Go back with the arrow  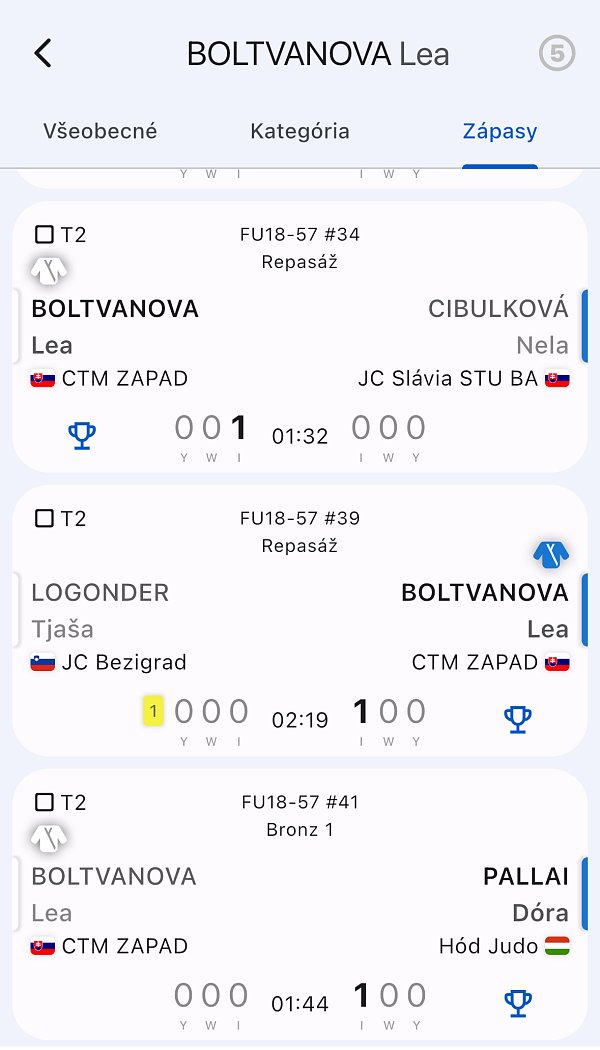point(43,53)
